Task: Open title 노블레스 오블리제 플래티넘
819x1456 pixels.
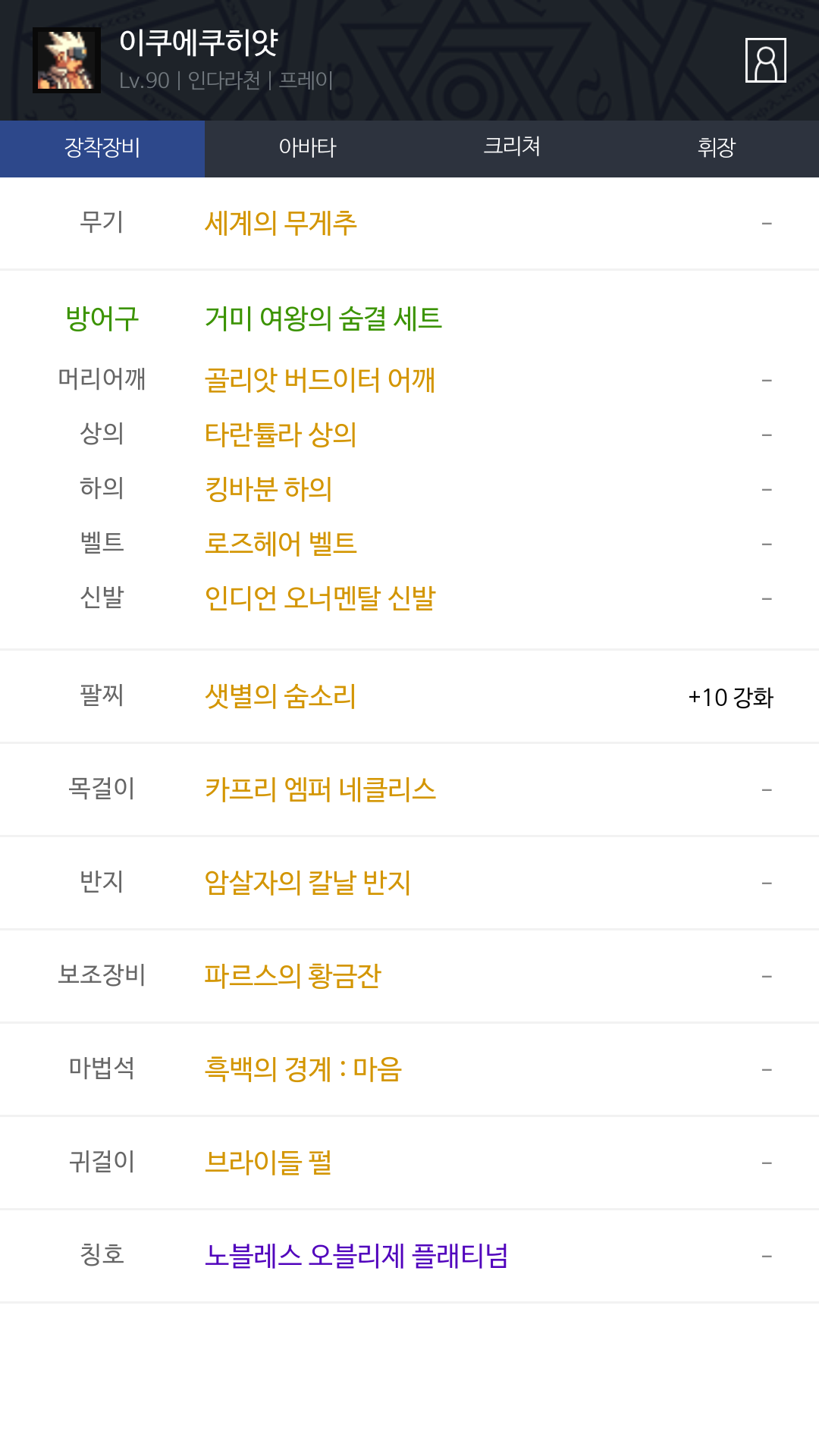Action: pos(356,1256)
